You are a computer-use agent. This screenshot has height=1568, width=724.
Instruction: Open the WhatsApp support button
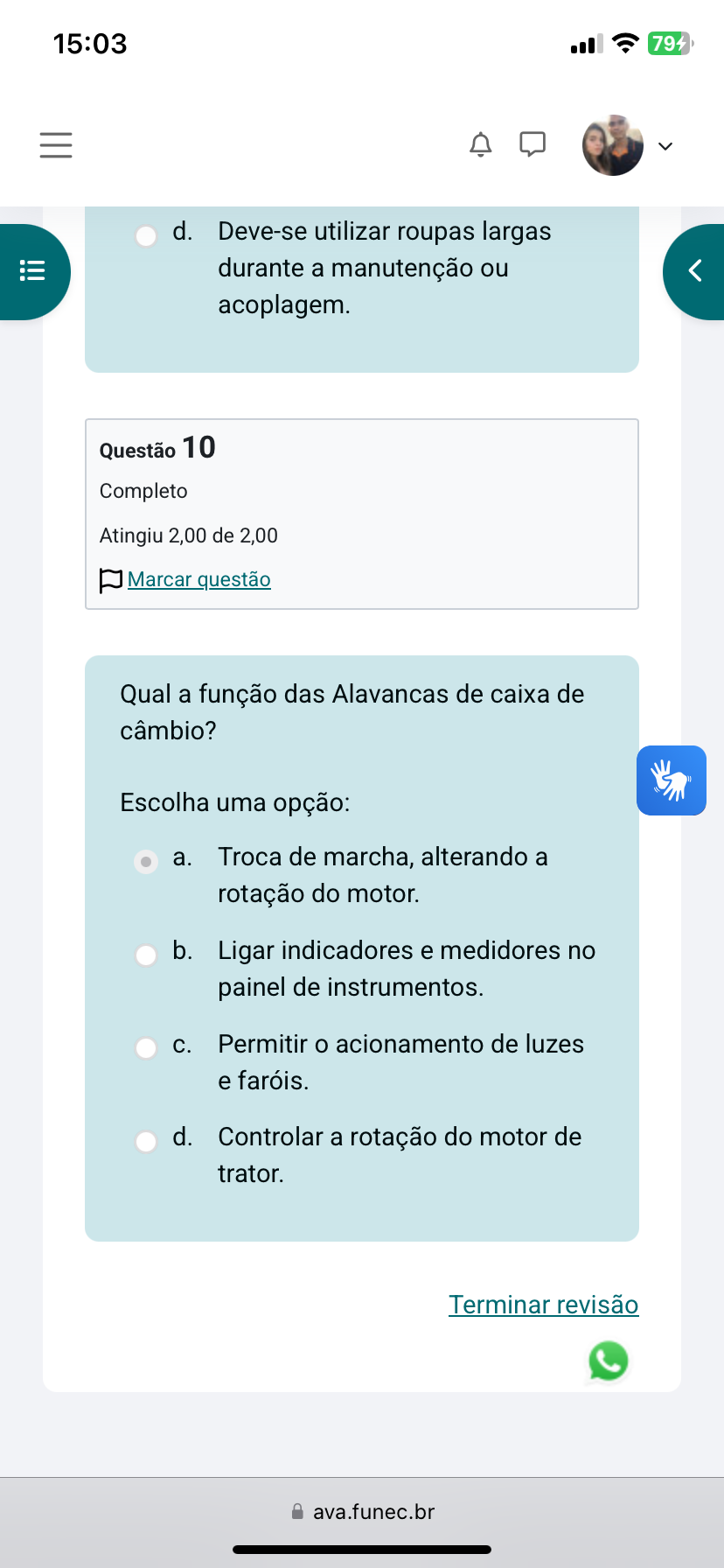pyautogui.click(x=609, y=1361)
